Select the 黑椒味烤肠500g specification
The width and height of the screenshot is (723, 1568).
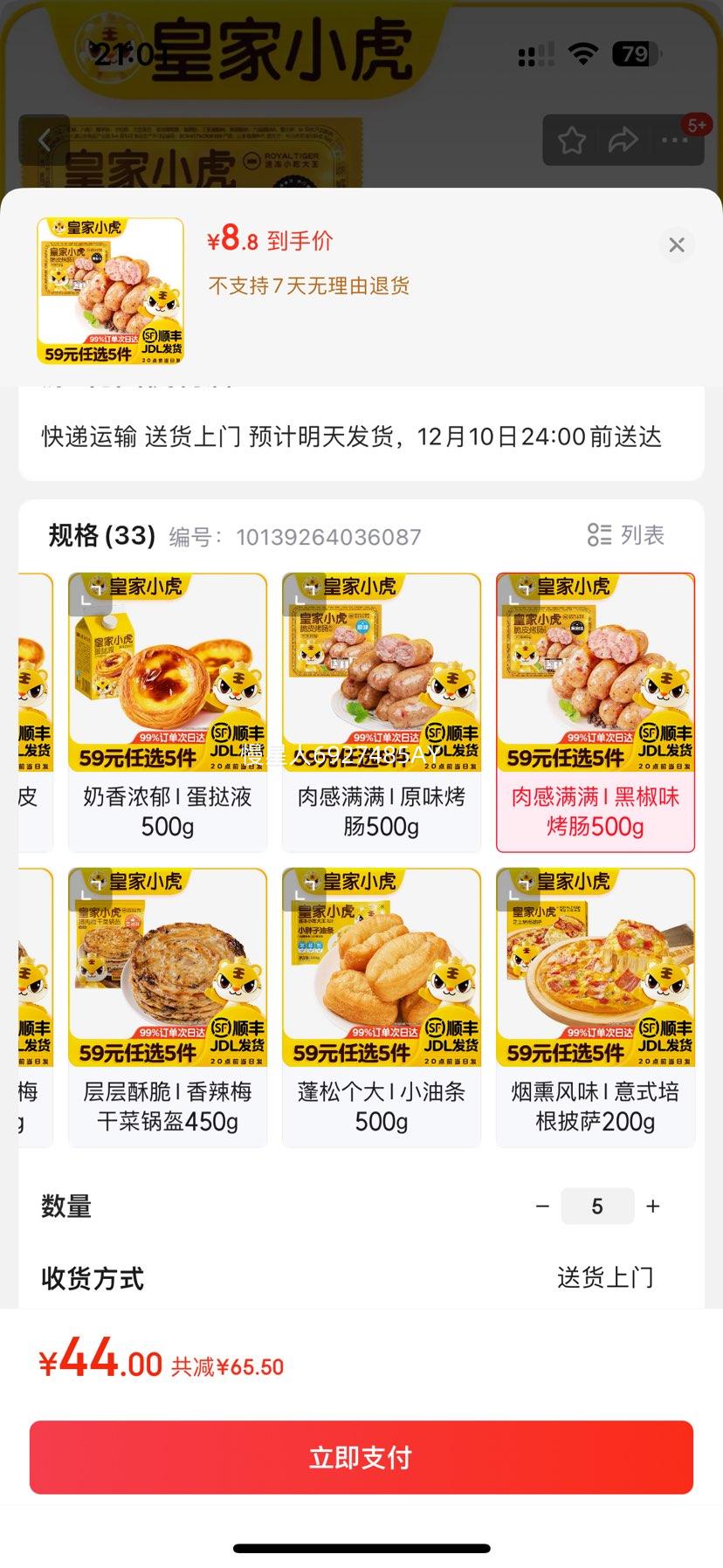click(x=596, y=712)
